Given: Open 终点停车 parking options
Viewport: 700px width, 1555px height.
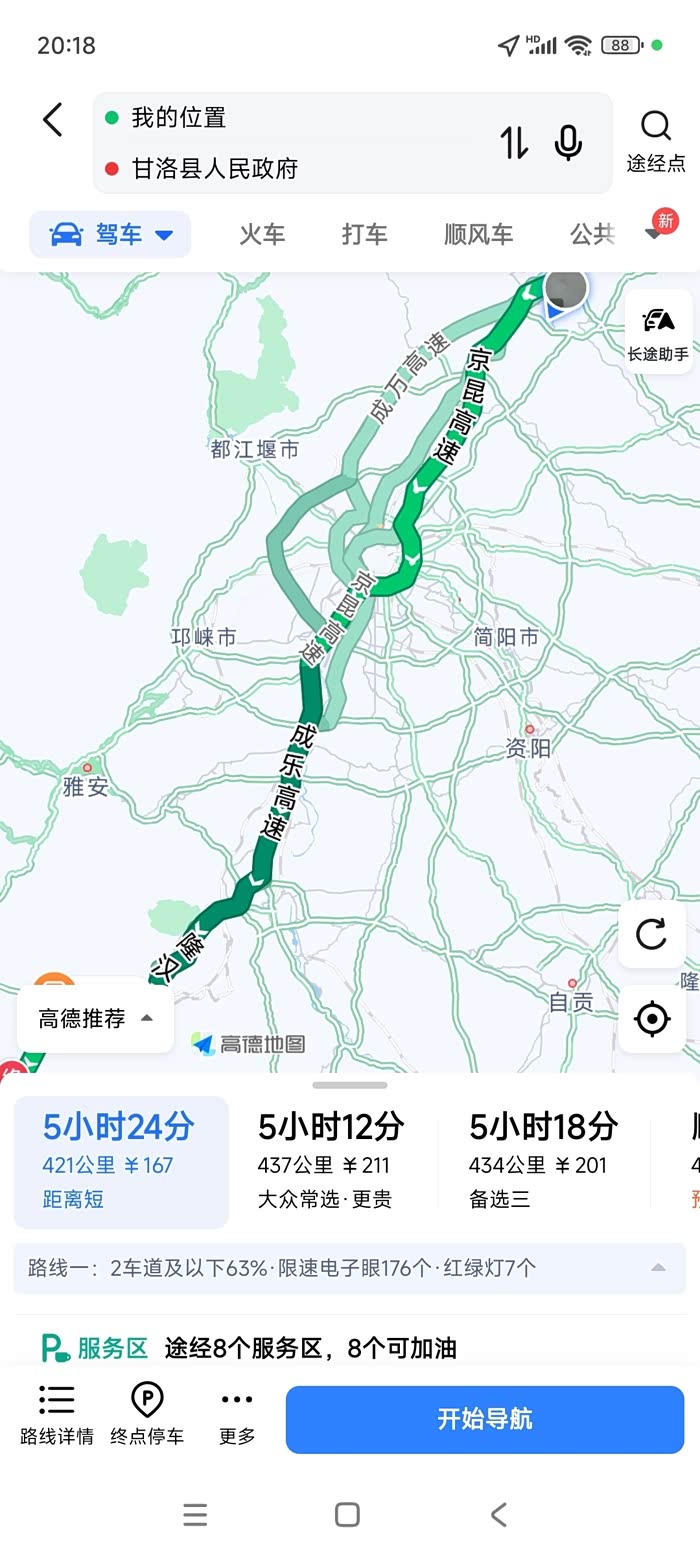Looking at the screenshot, I should (147, 1414).
